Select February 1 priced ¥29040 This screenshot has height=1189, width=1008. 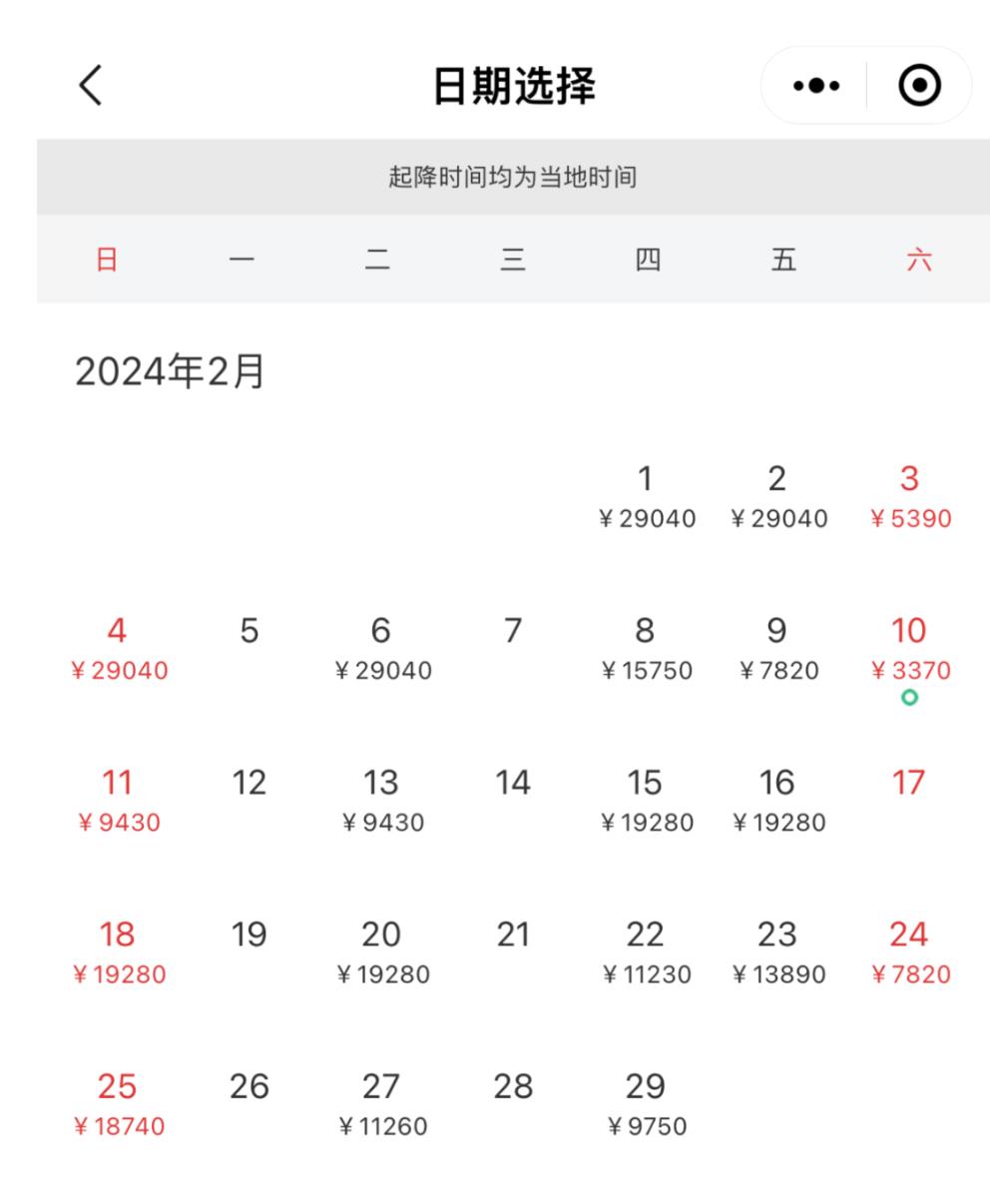click(646, 496)
